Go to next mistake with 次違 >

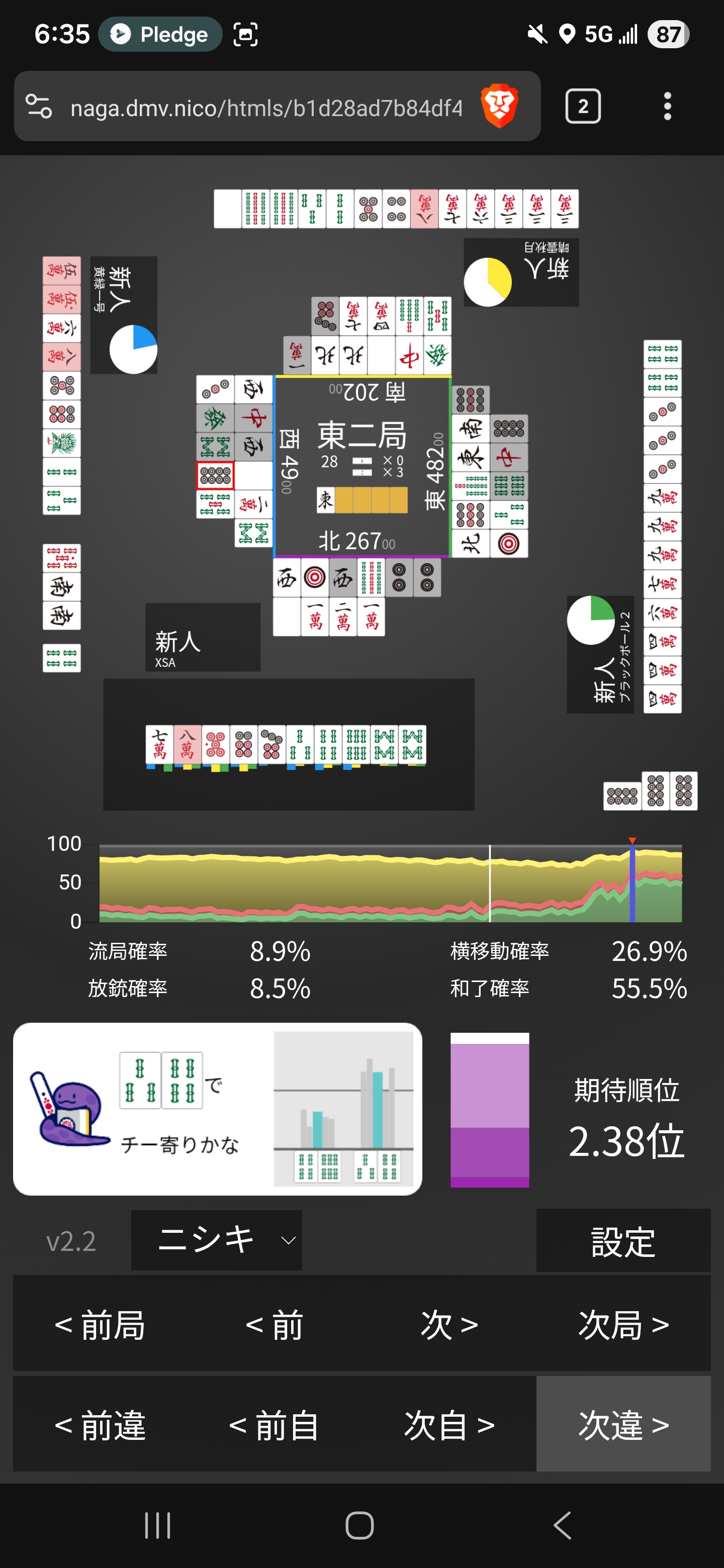(623, 1425)
